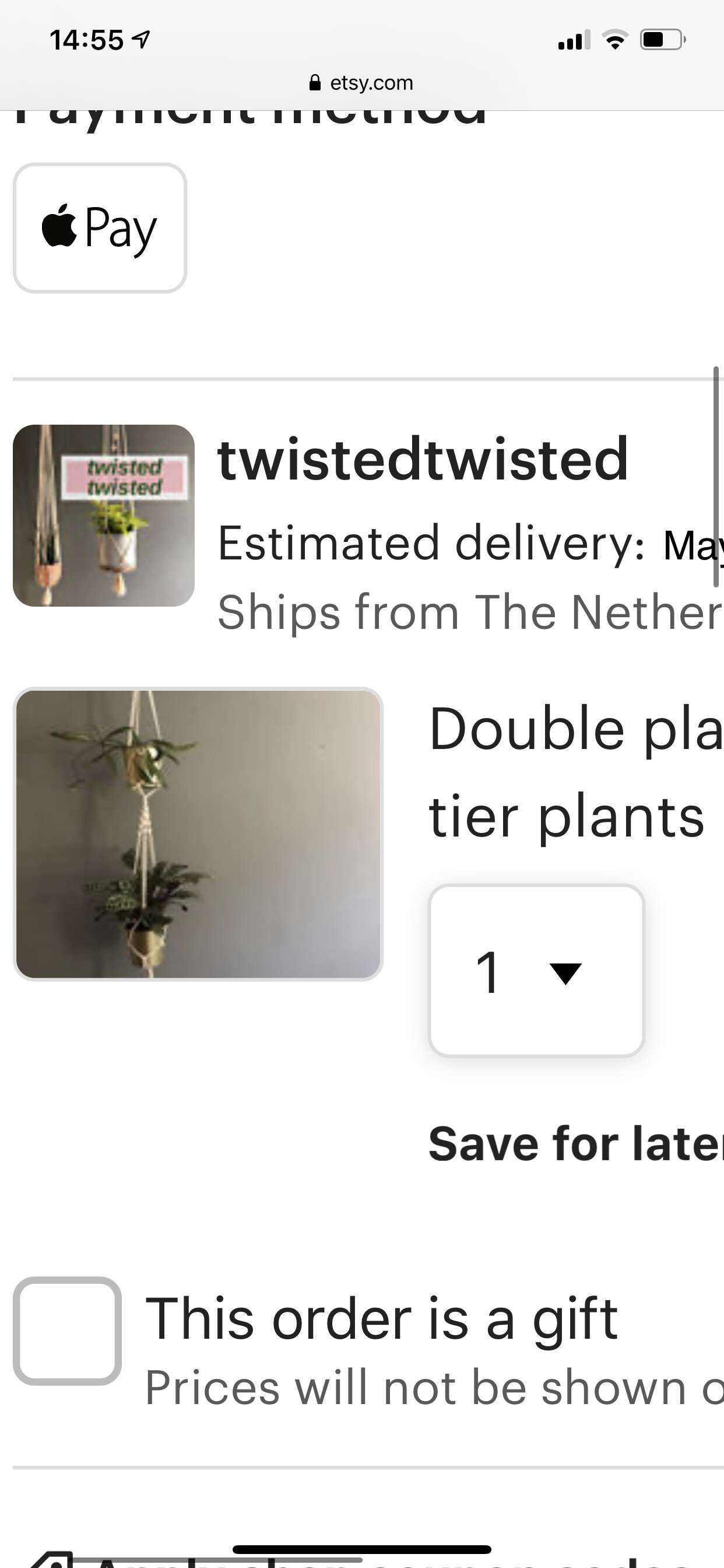Open the twistedtwisted shop name link
Image resolution: width=724 pixels, height=1568 pixels.
point(423,459)
